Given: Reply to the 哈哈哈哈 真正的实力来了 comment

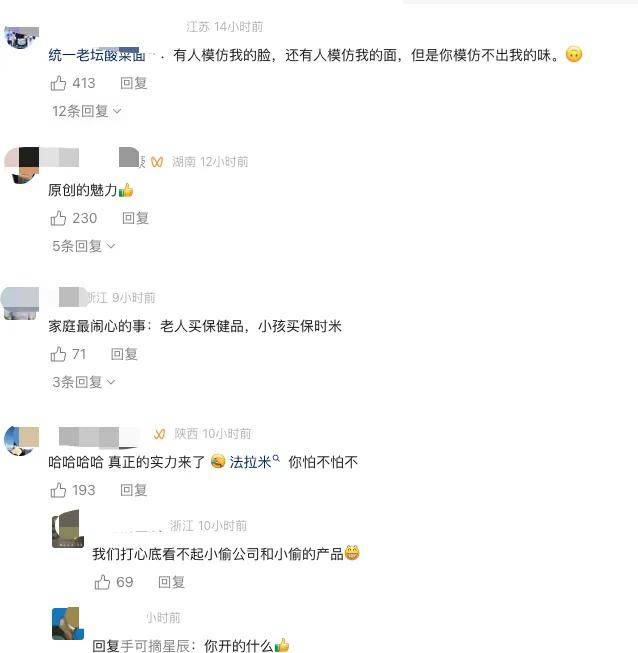Looking at the screenshot, I should pos(133,490).
